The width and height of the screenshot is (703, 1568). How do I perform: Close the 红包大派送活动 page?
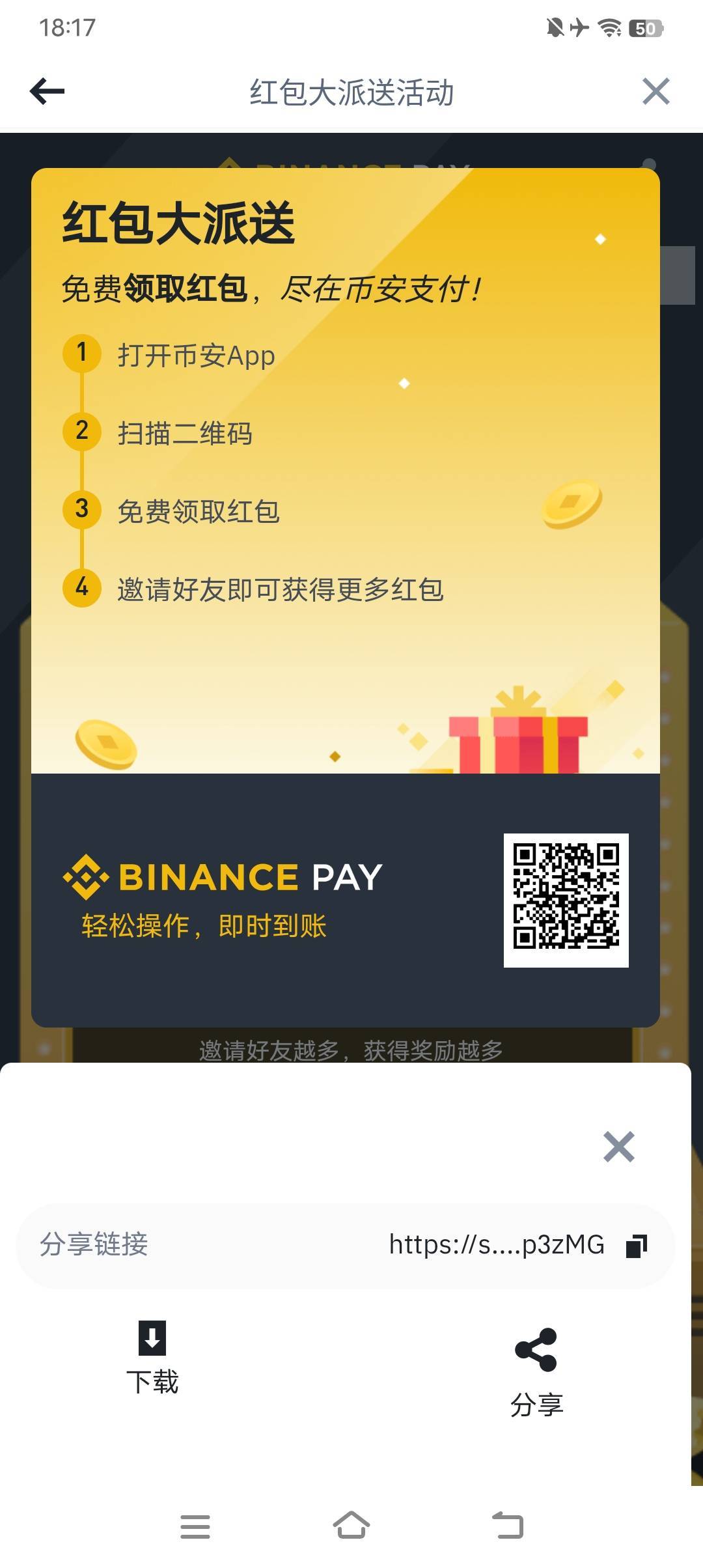point(657,91)
